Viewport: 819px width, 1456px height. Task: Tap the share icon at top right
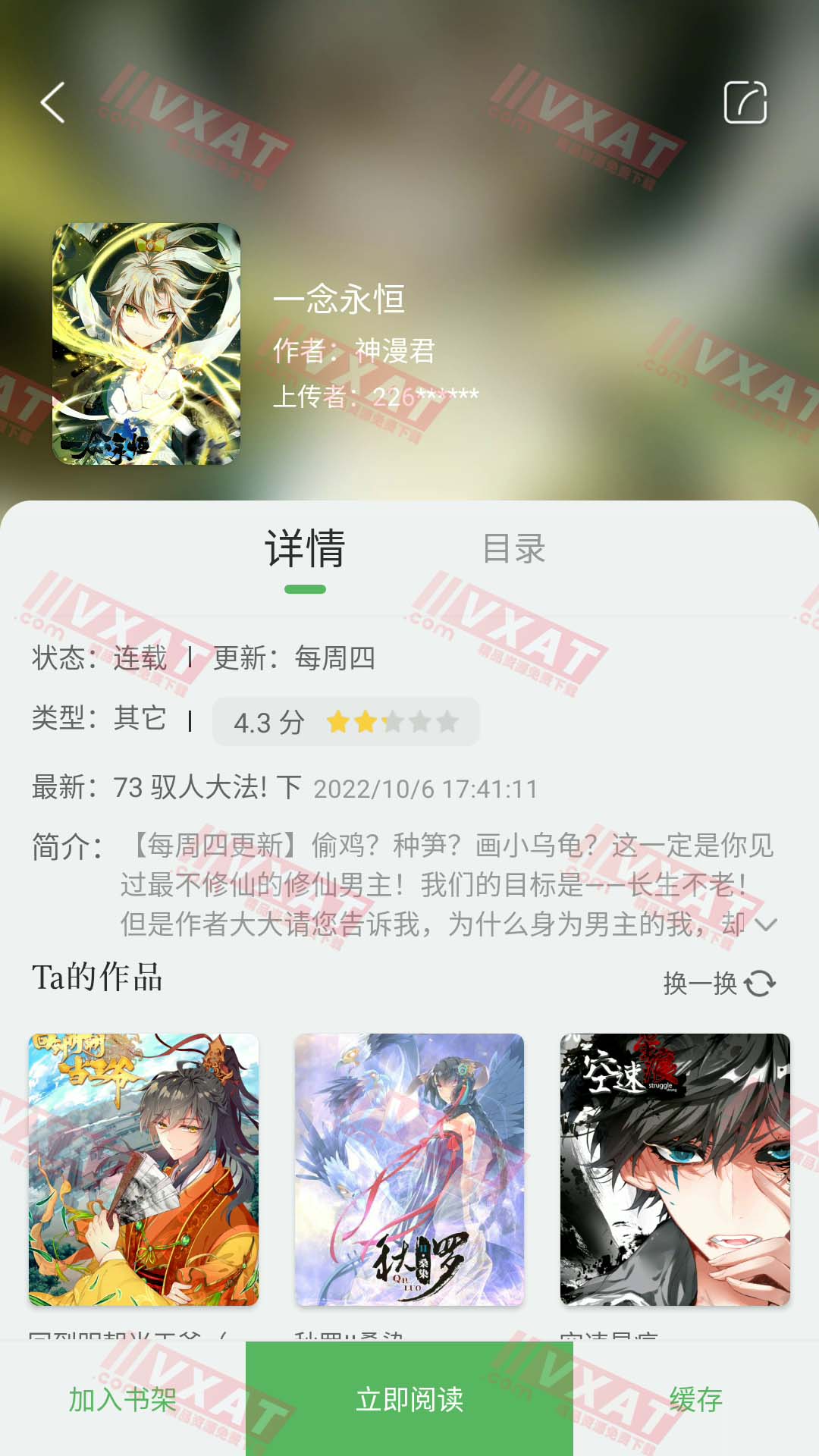tap(745, 102)
